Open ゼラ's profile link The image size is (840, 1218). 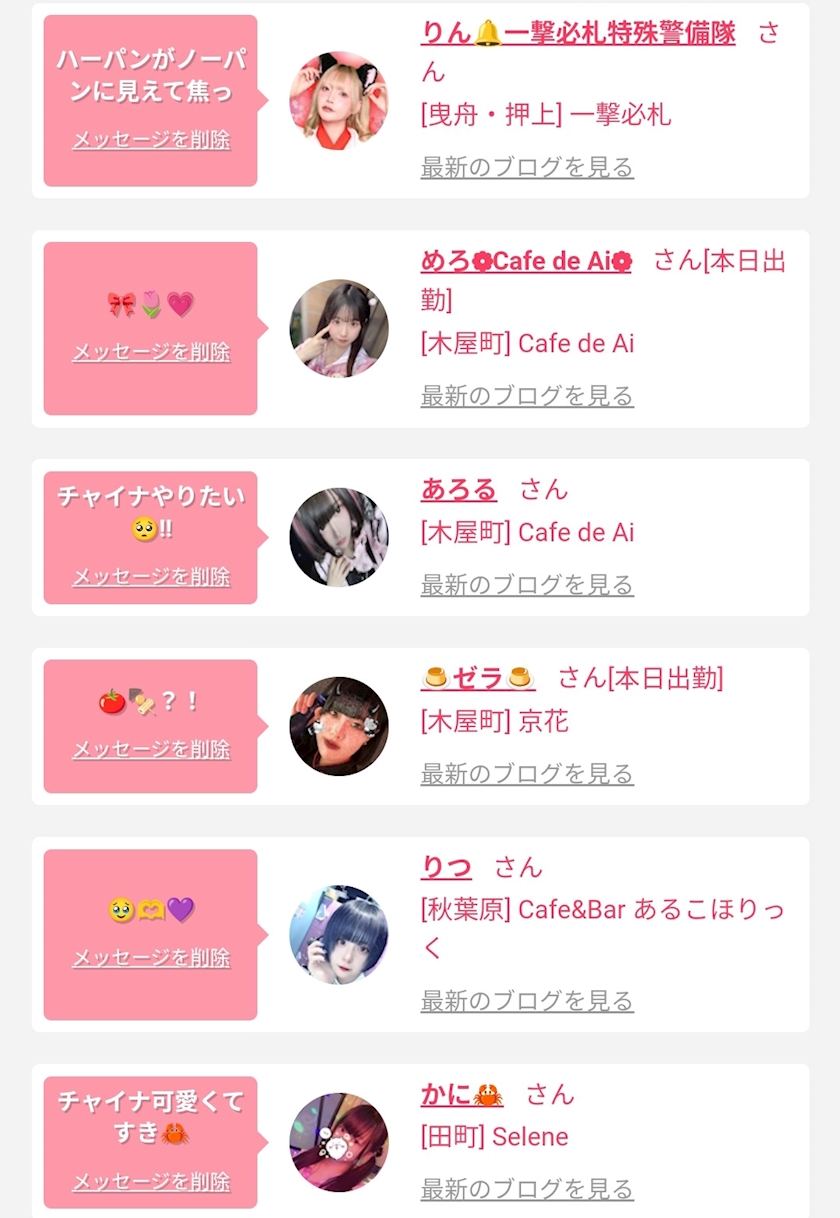(x=478, y=678)
